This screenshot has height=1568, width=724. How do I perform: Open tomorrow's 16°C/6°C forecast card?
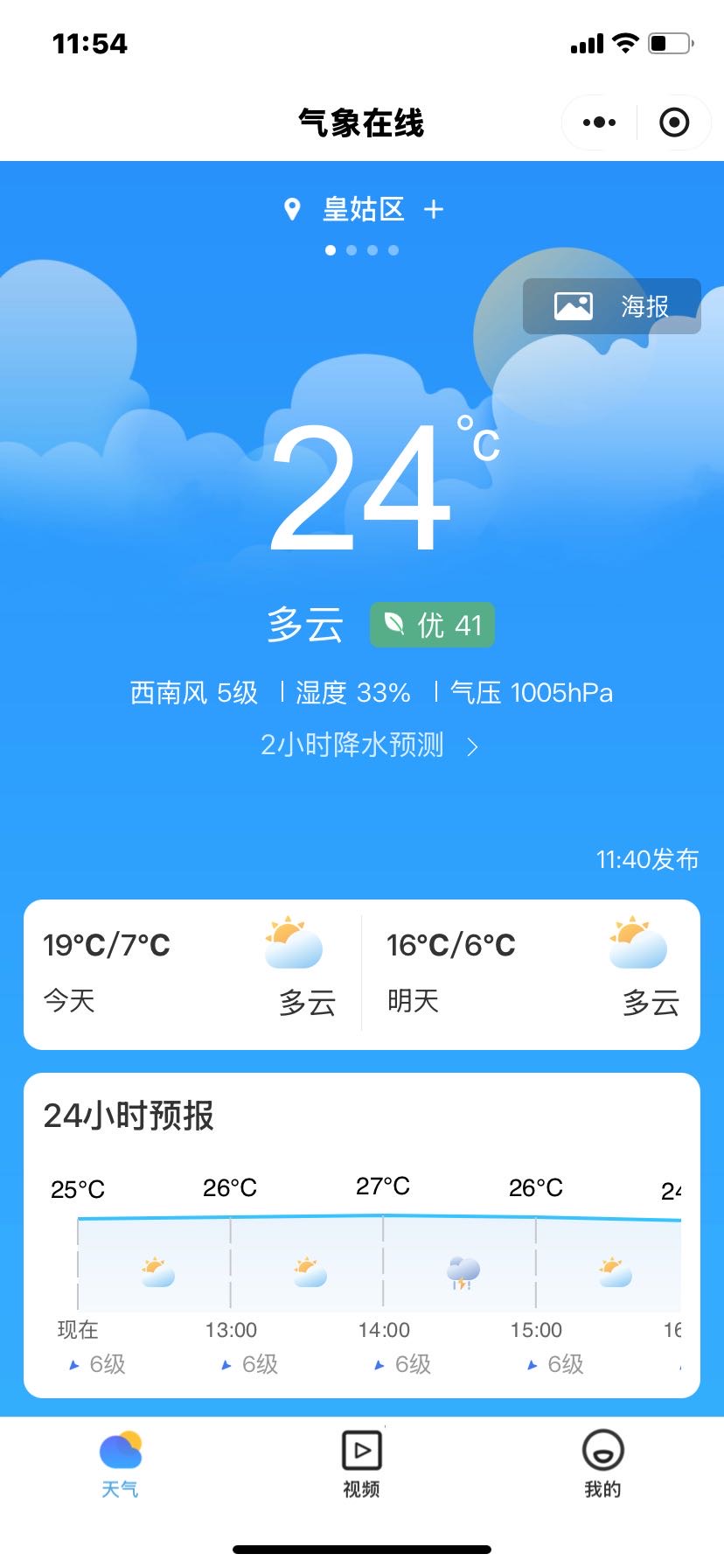532,974
